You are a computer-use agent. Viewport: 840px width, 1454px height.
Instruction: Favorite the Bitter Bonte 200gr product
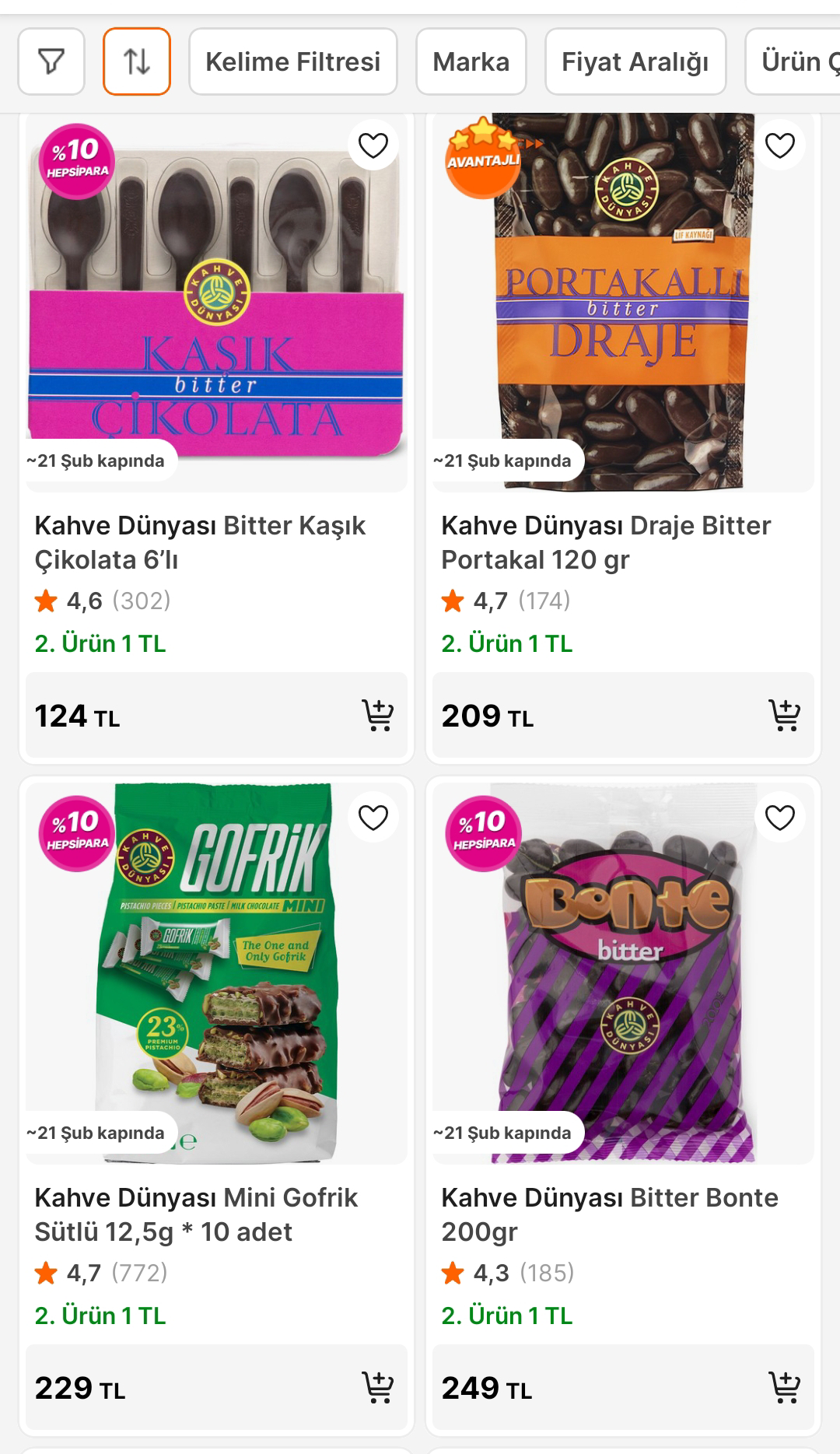(x=779, y=818)
